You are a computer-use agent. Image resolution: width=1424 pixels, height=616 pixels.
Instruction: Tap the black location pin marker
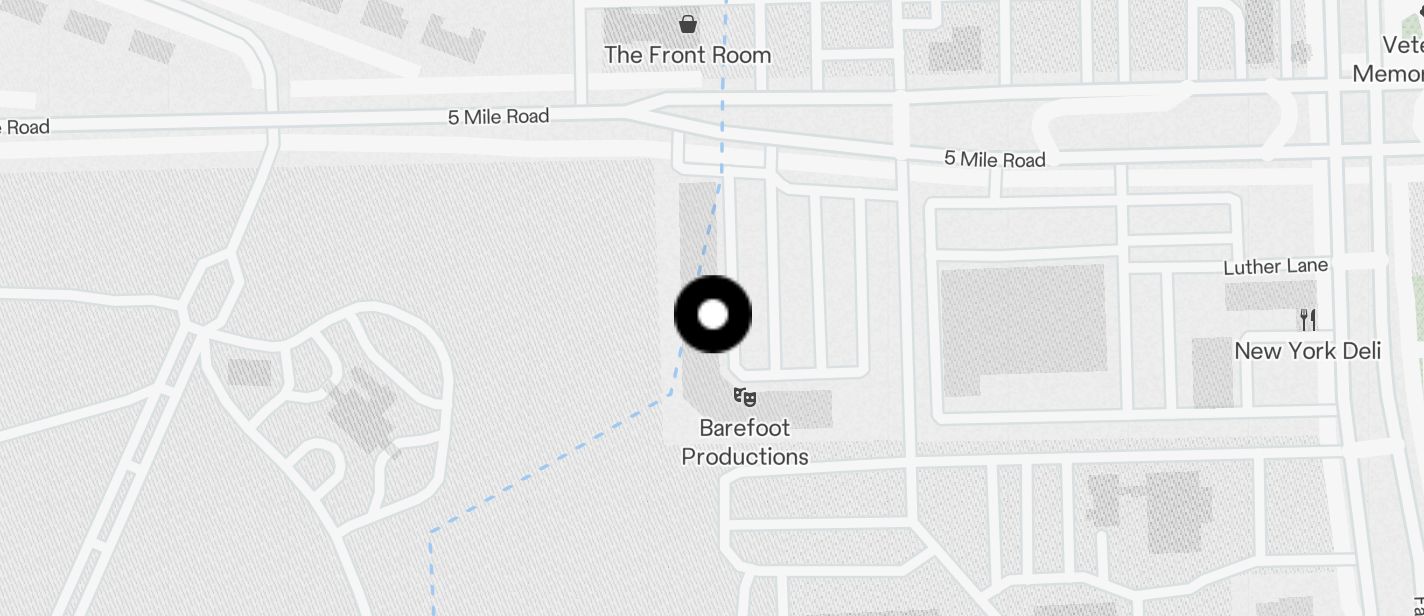[713, 315]
